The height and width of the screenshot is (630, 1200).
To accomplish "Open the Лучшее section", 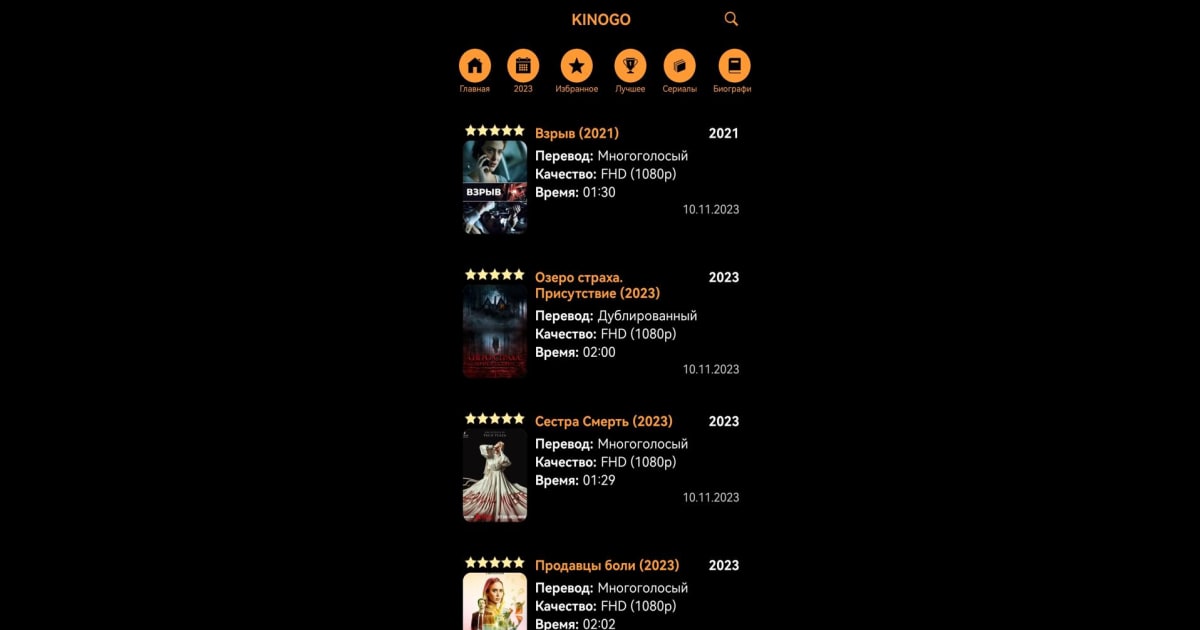I will tap(630, 67).
